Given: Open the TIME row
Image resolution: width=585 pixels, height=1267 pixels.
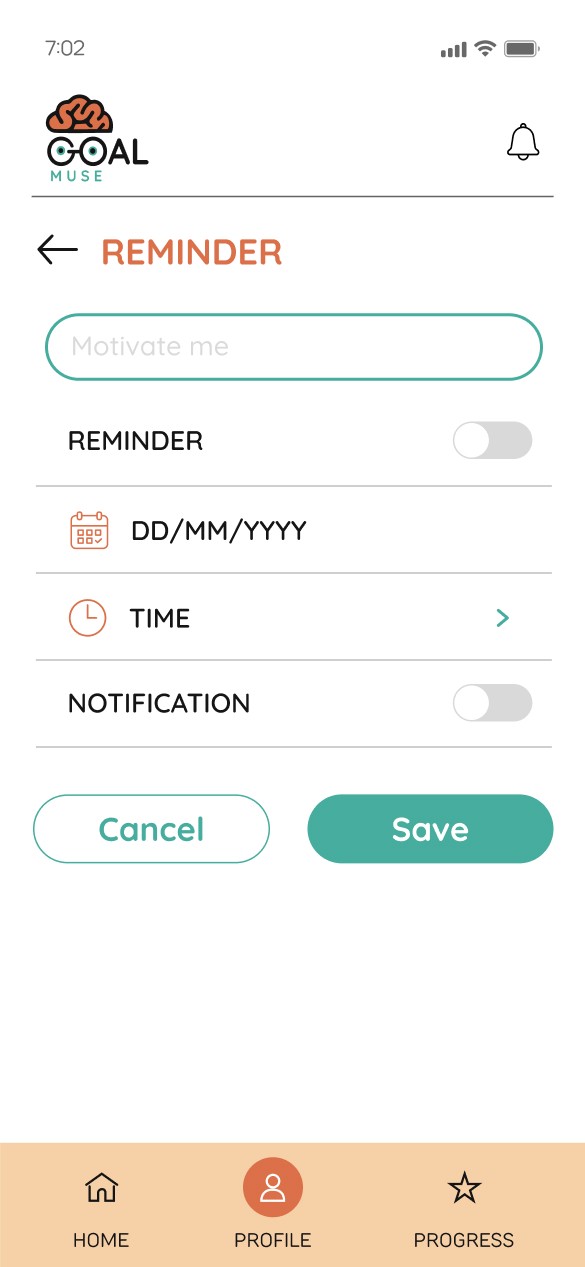Looking at the screenshot, I should [x=294, y=617].
